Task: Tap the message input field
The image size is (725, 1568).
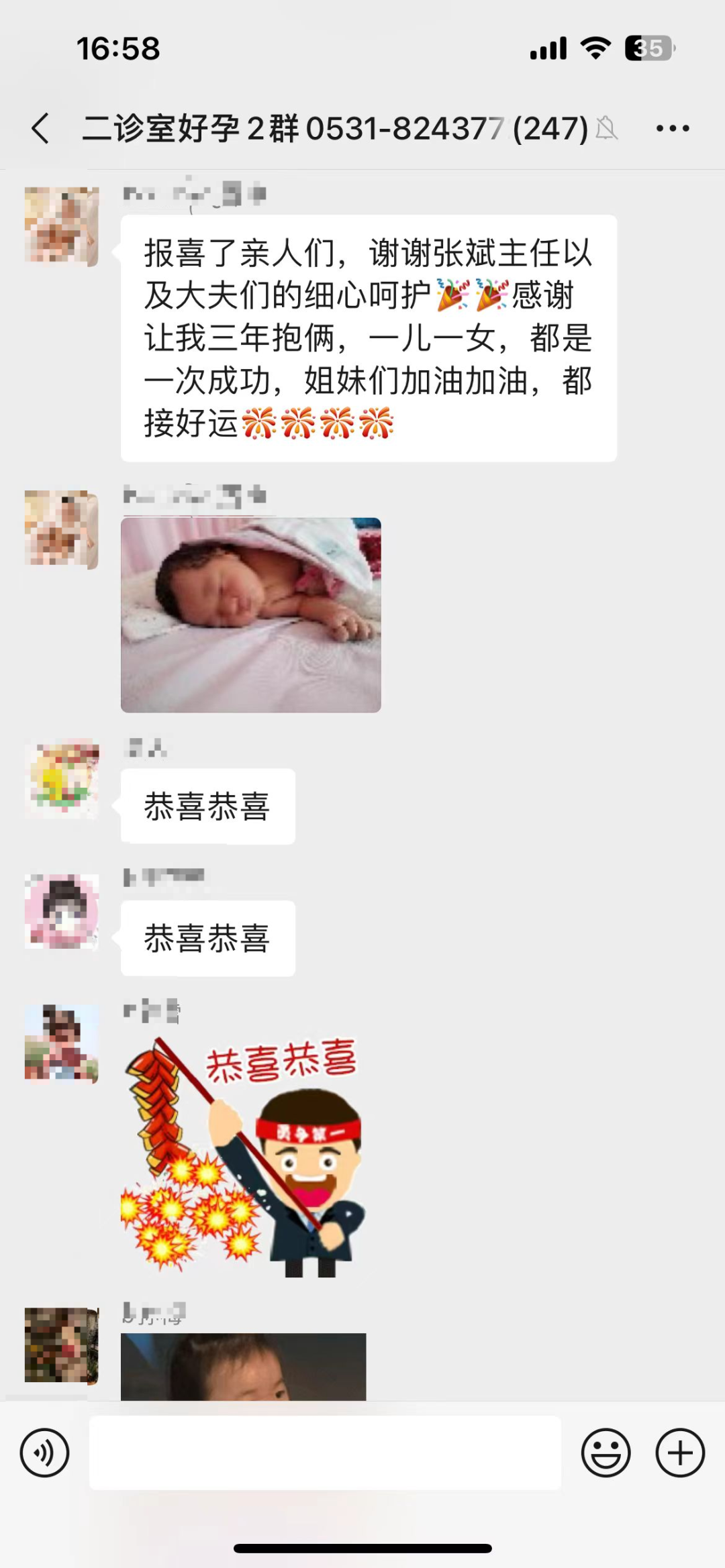Action: 325,1453
